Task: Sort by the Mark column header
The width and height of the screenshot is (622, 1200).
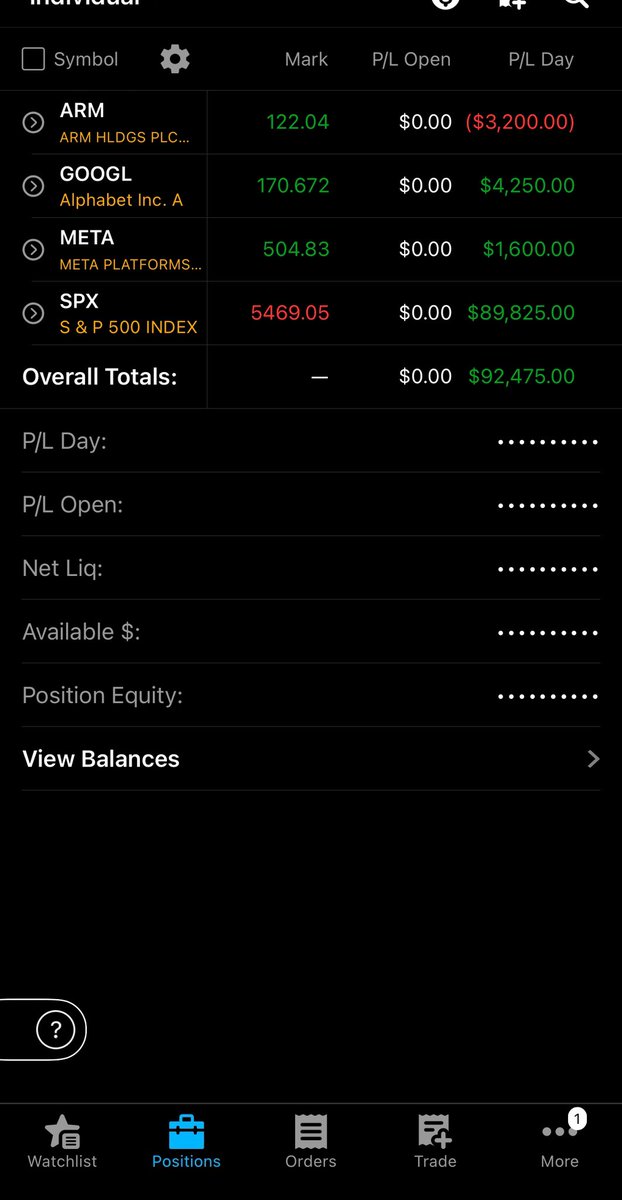Action: (306, 60)
